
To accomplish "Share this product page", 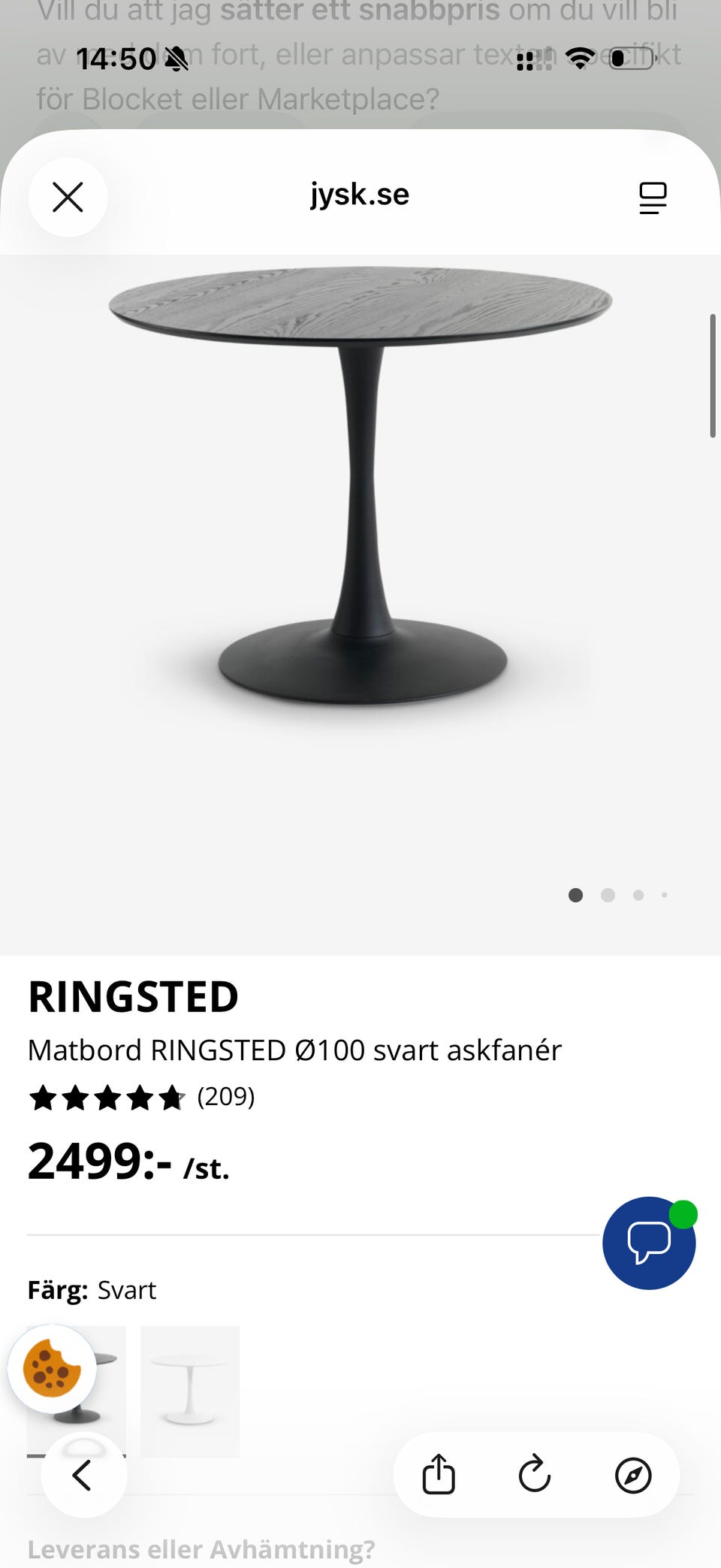I will coord(439,1474).
